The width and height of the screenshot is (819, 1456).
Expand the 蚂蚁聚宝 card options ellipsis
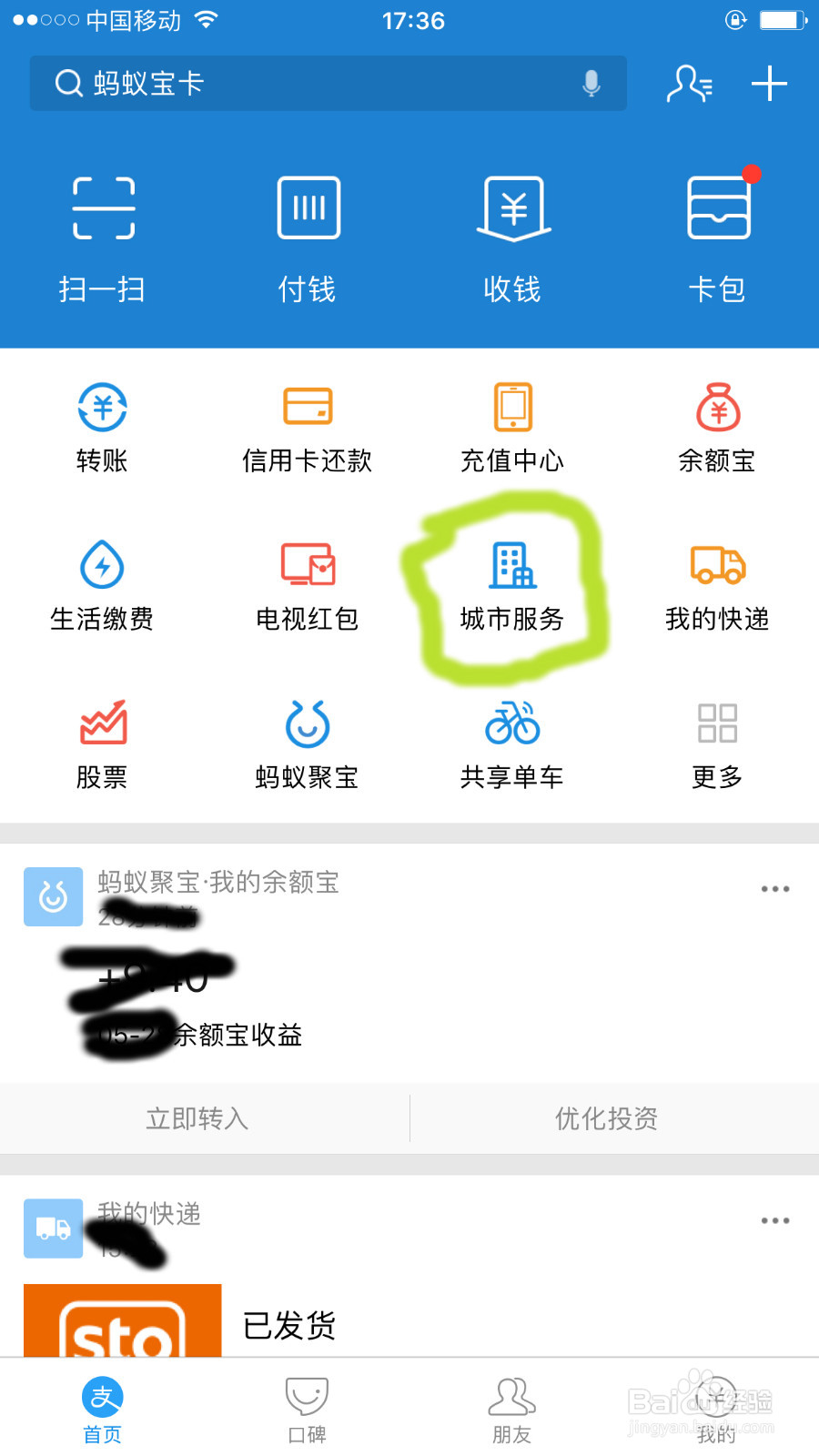click(774, 887)
